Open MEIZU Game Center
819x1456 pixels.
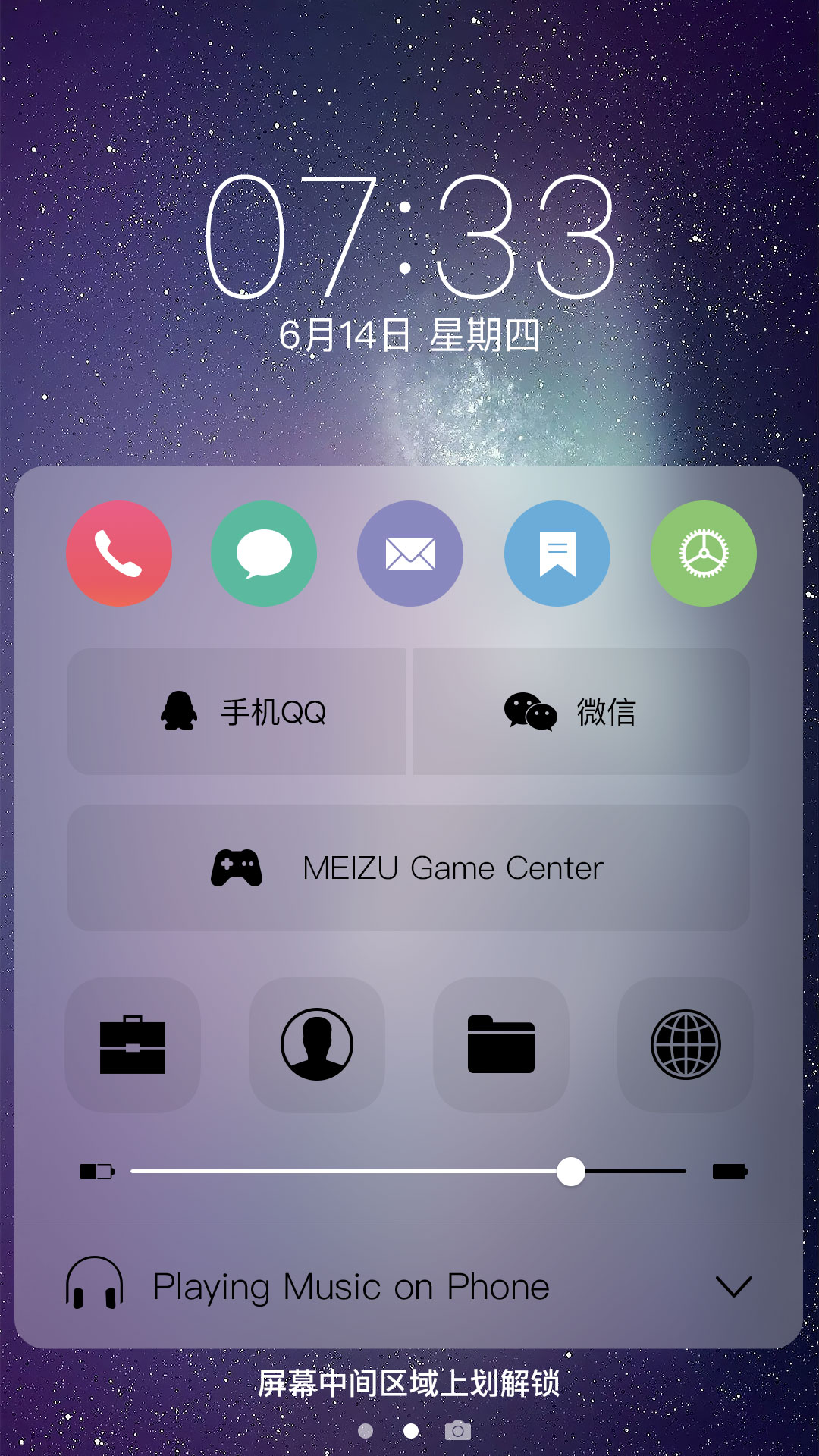pos(409,868)
